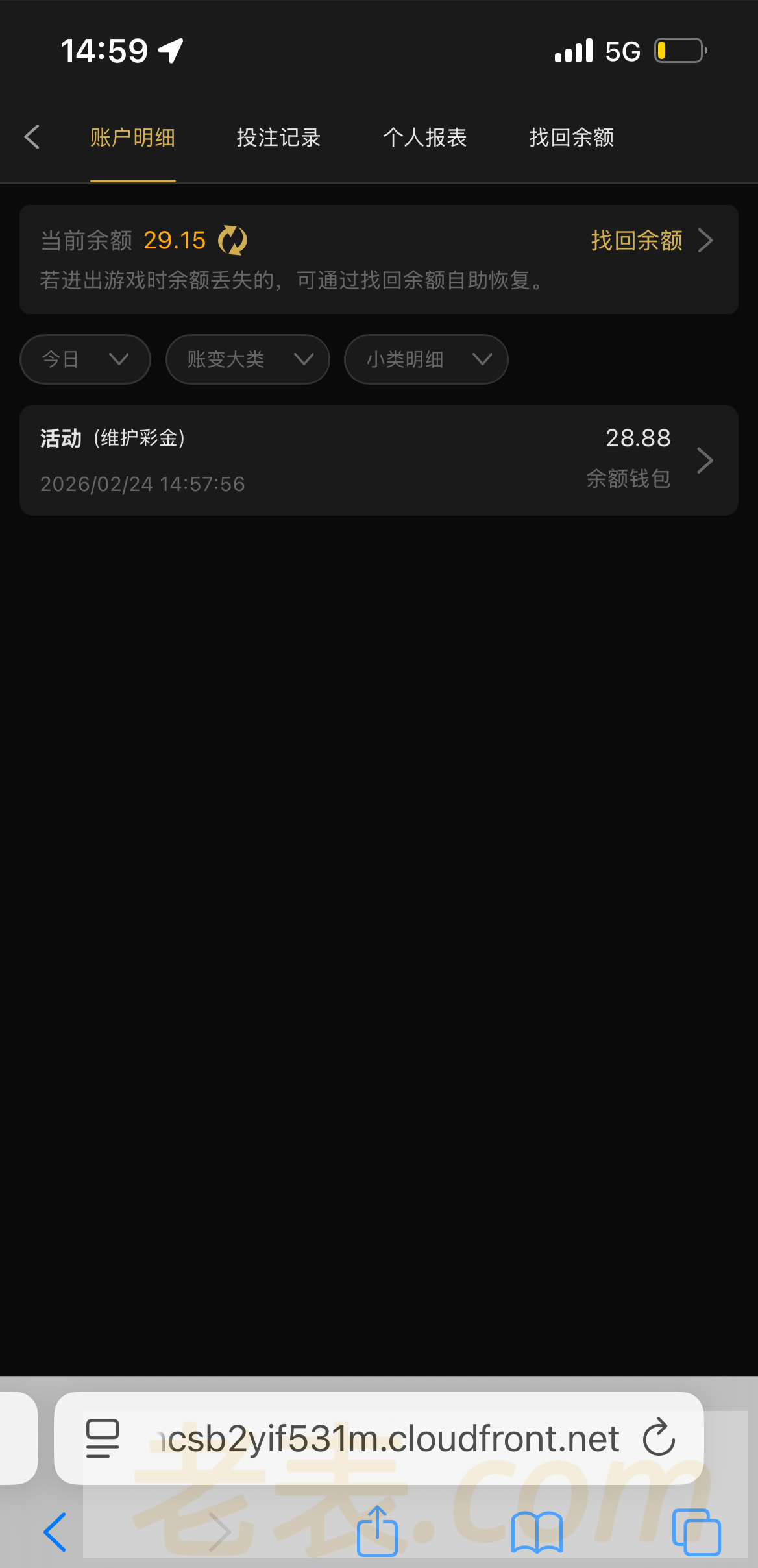
Task: Reload the page in the browser
Action: (659, 1438)
